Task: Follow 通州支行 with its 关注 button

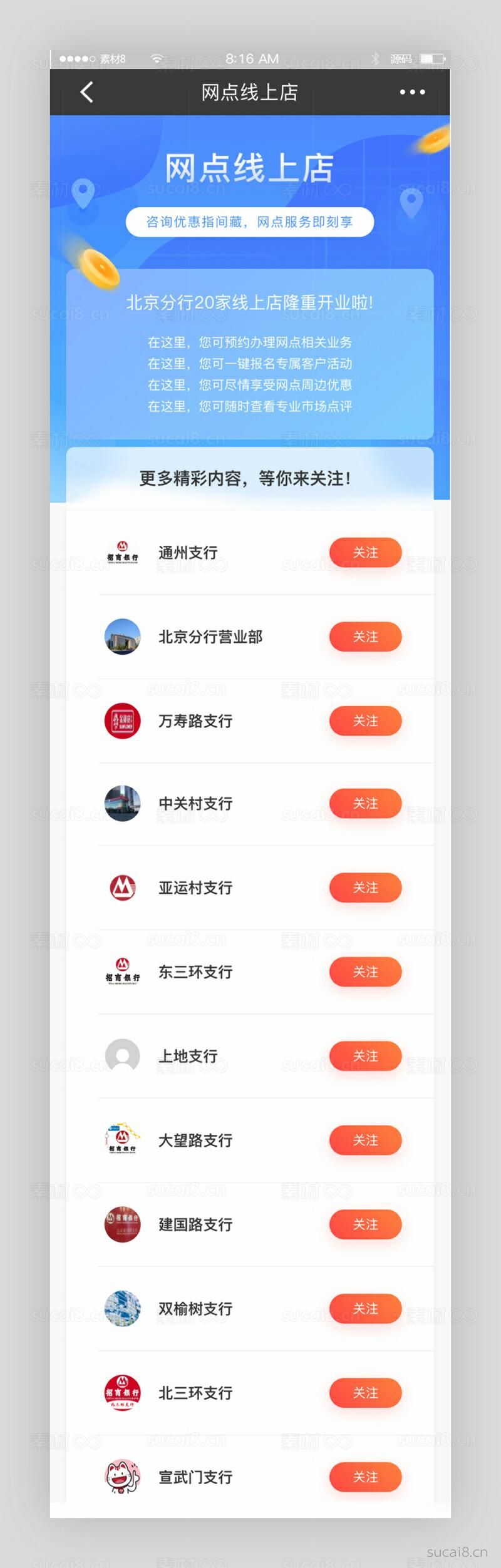Action: pyautogui.click(x=365, y=553)
